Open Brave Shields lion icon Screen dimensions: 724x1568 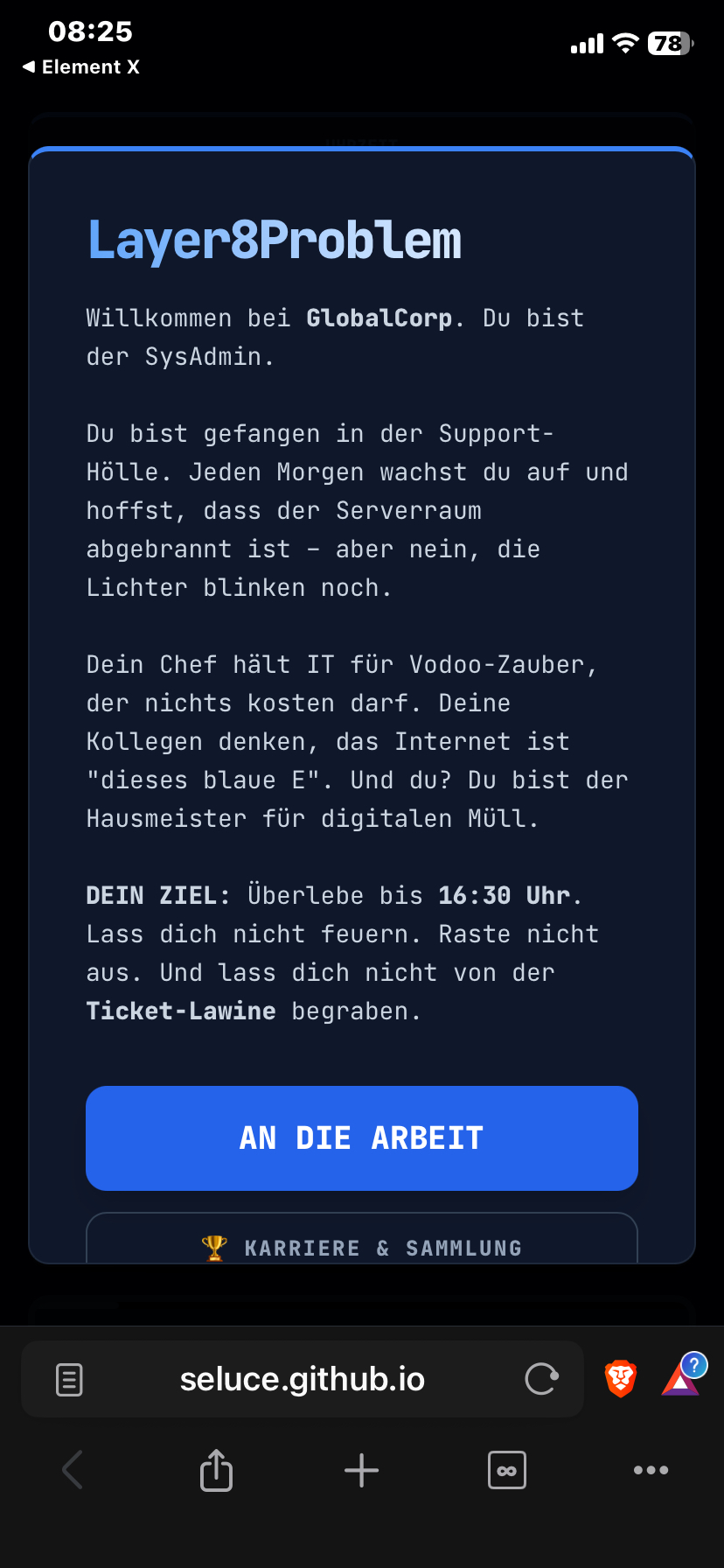tap(620, 1380)
